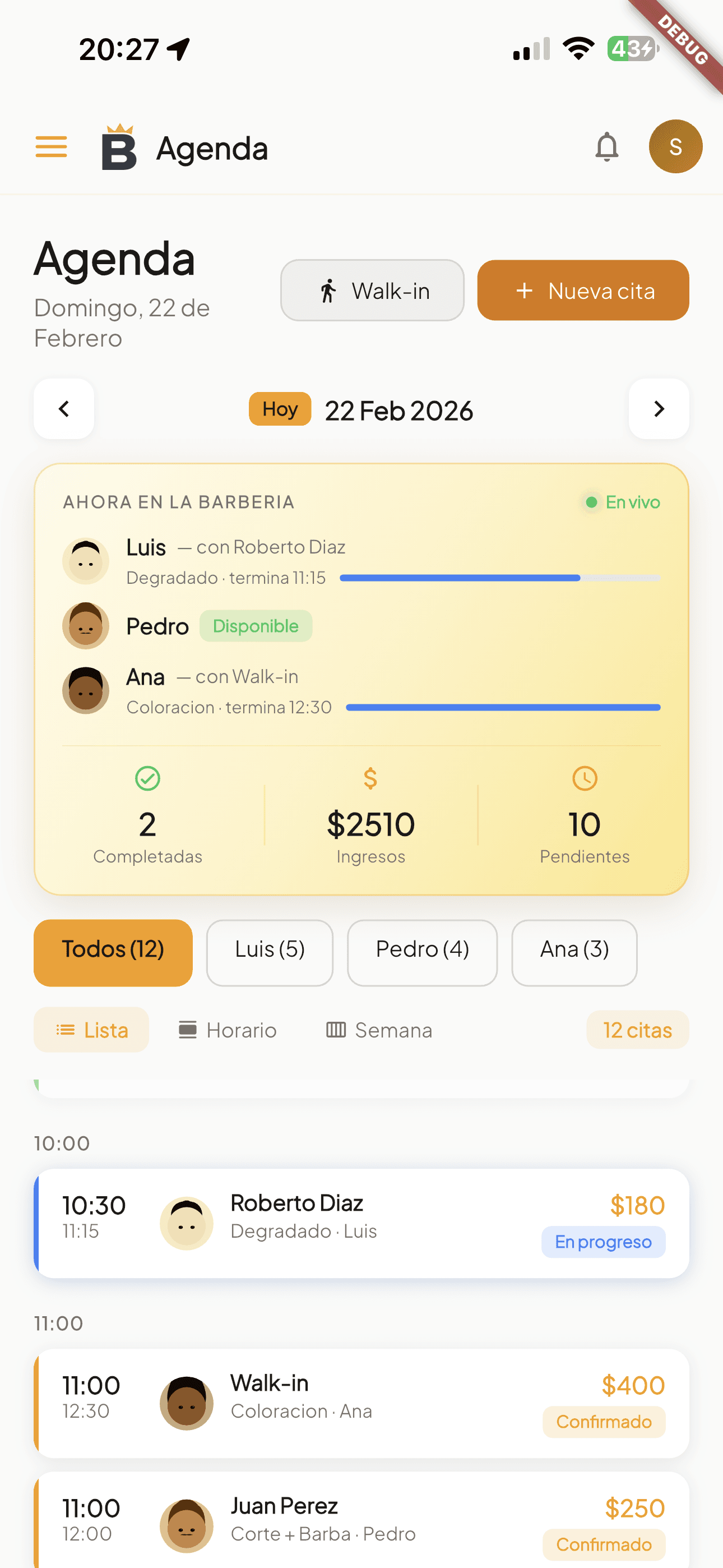The width and height of the screenshot is (723, 1568).
Task: Select the Pedro (4) filter
Action: pos(423,952)
